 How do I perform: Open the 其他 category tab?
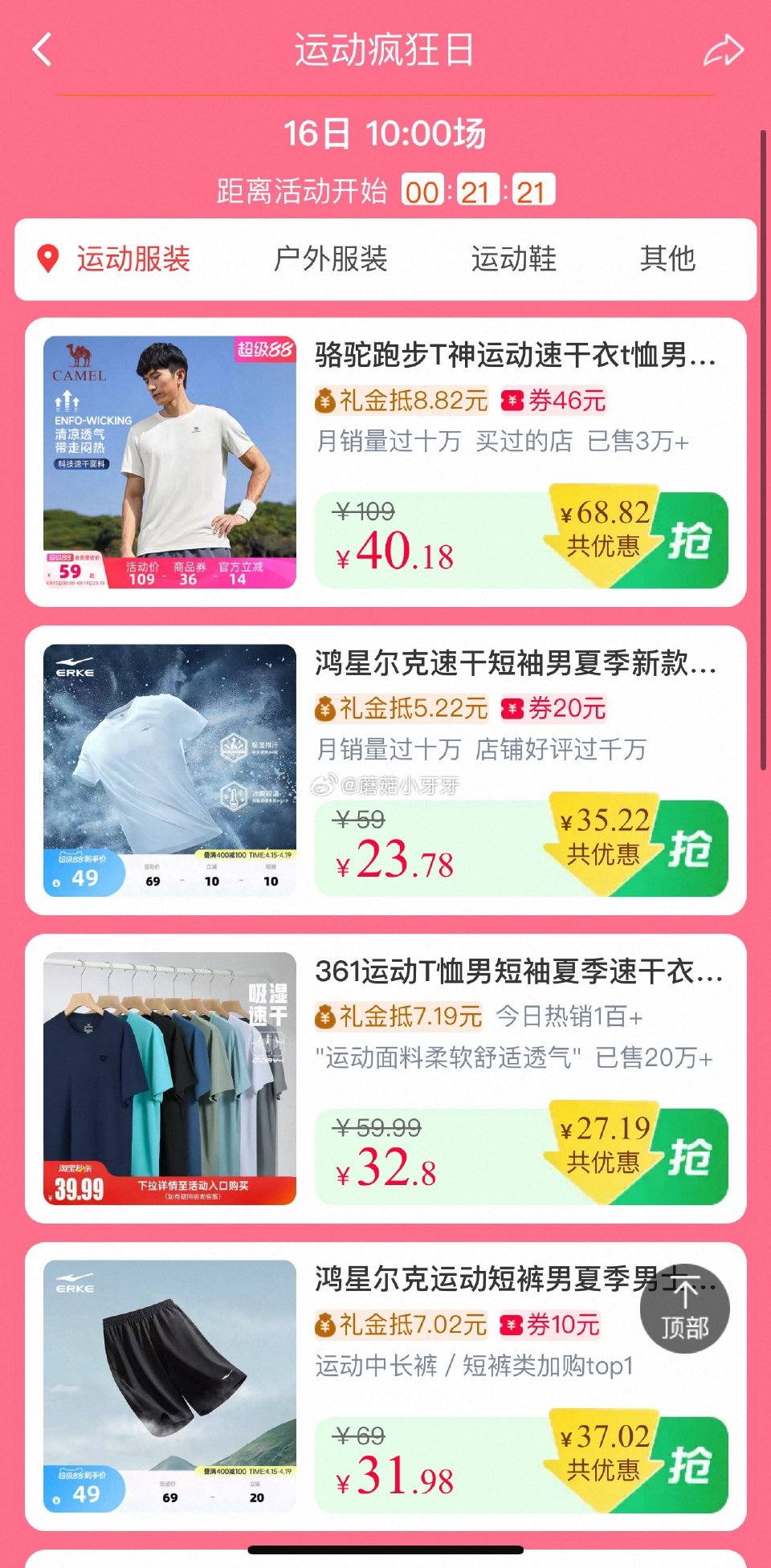coord(669,259)
